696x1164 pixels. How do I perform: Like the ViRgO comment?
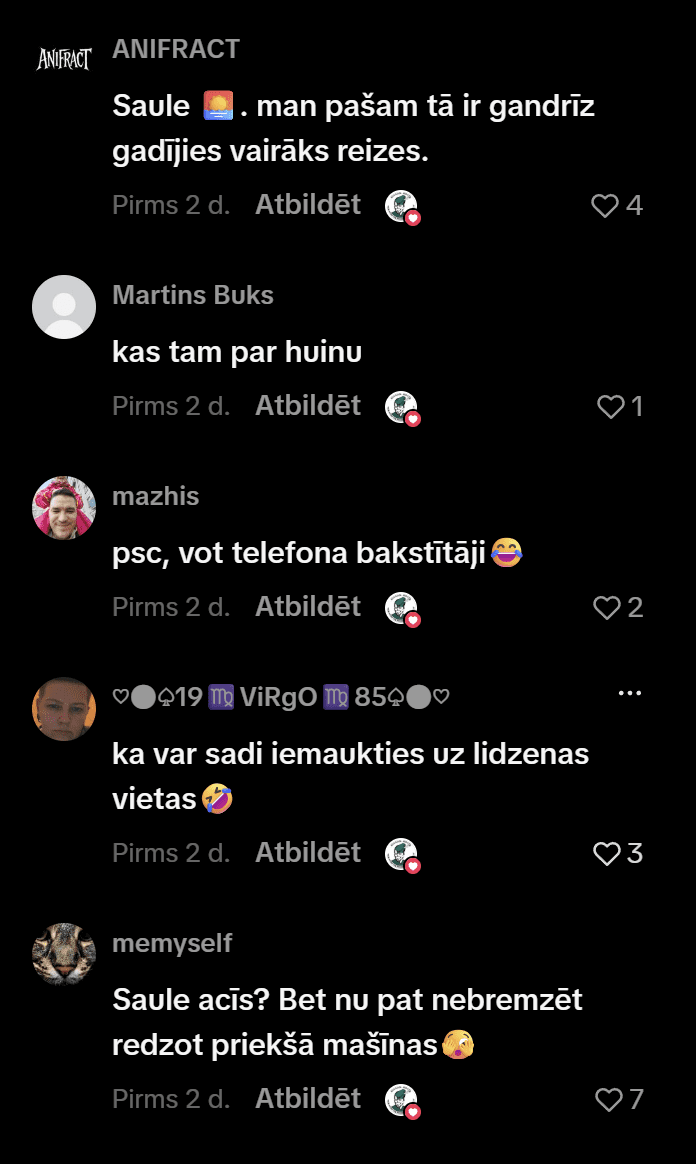click(x=607, y=854)
